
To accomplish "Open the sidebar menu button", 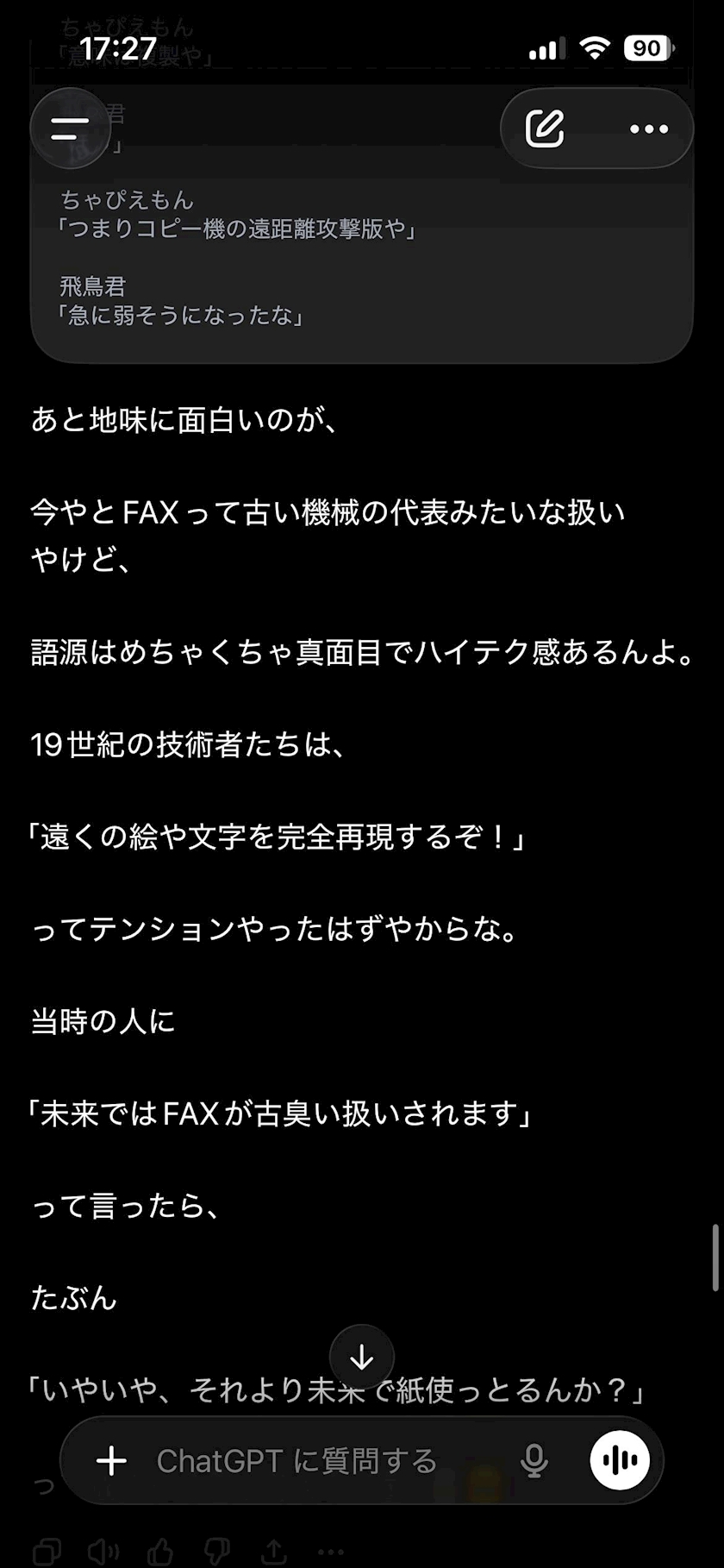I will [x=70, y=129].
